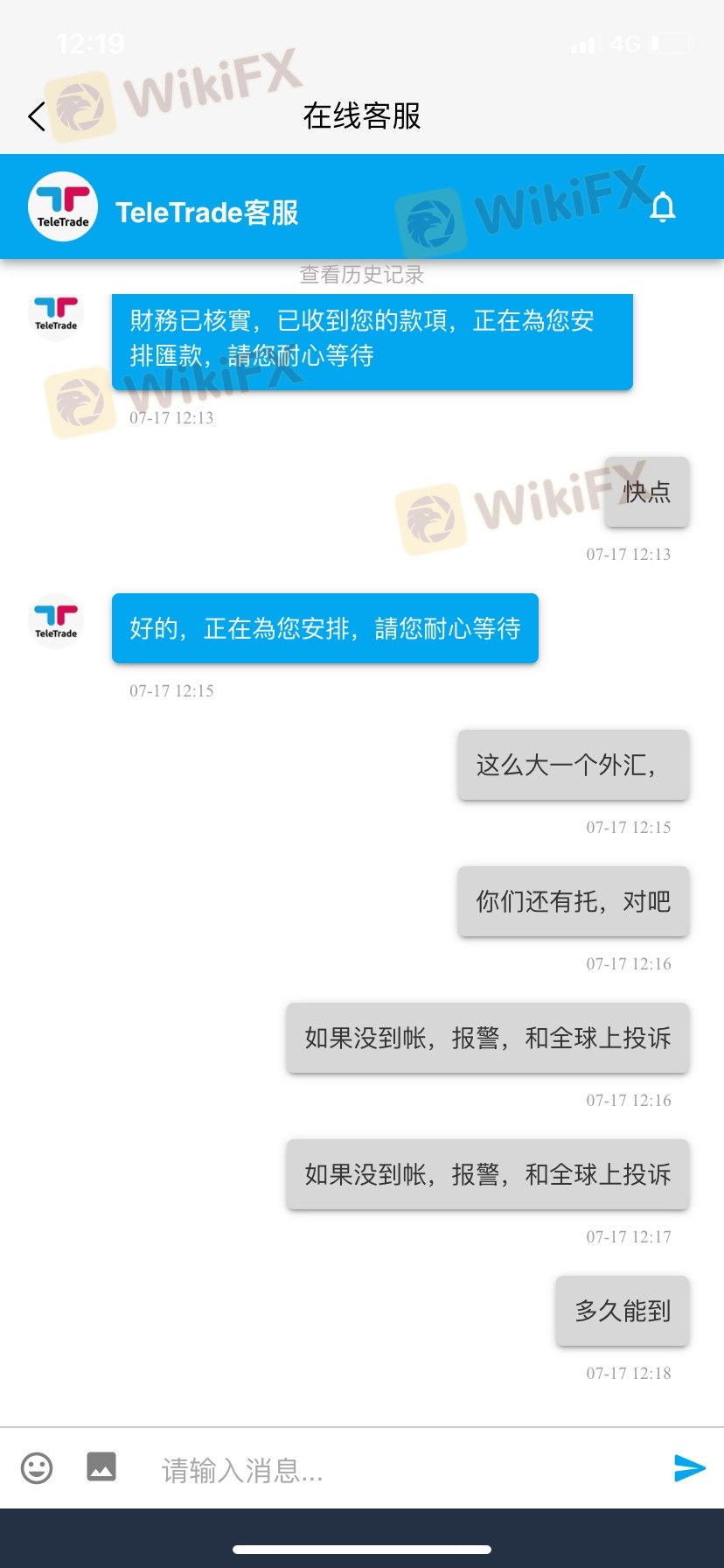Viewport: 724px width, 1568px height.
Task: Send the message with the arrow icon
Action: point(690,1467)
